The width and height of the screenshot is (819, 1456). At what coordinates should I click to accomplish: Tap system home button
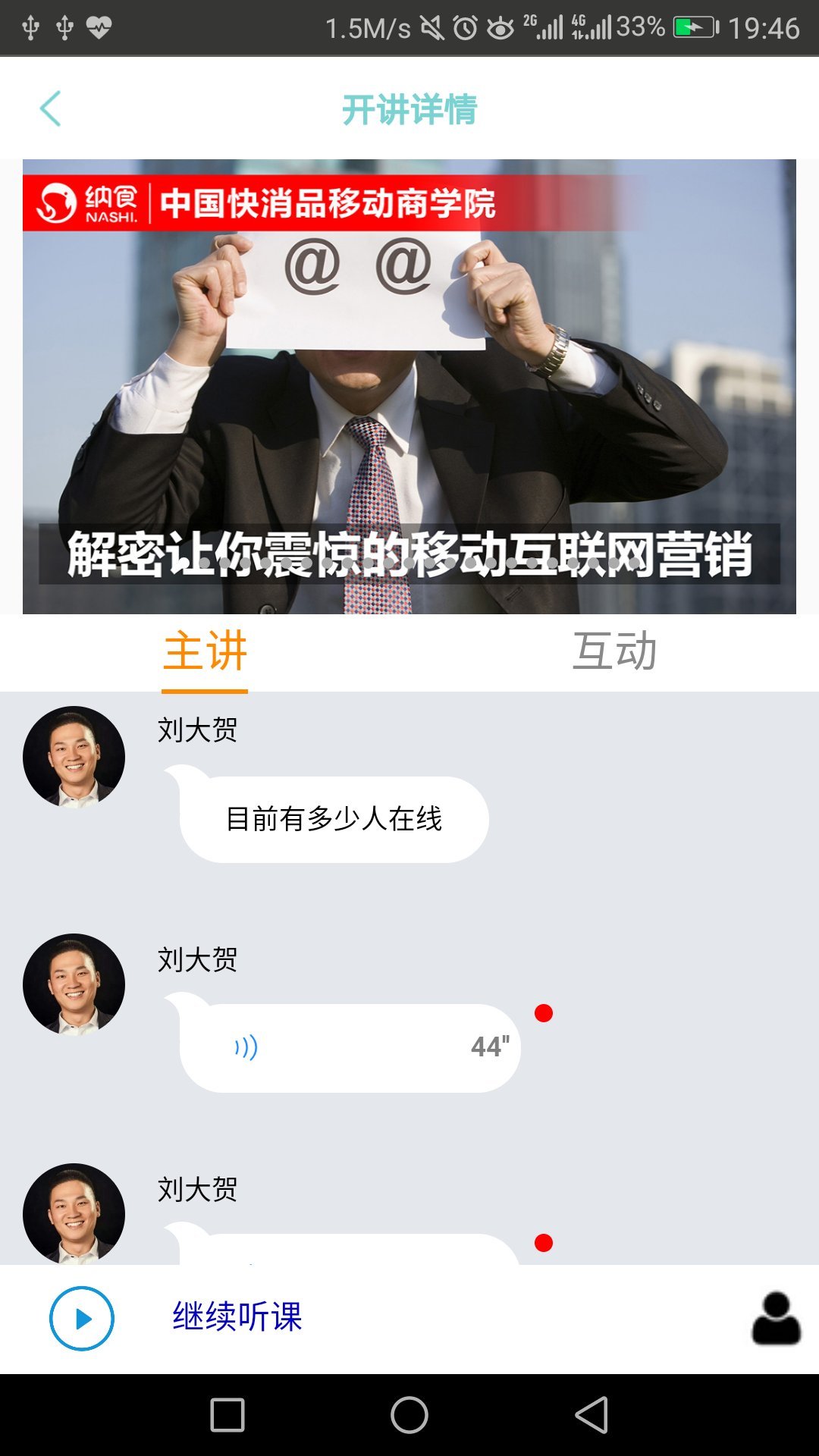point(409,1415)
